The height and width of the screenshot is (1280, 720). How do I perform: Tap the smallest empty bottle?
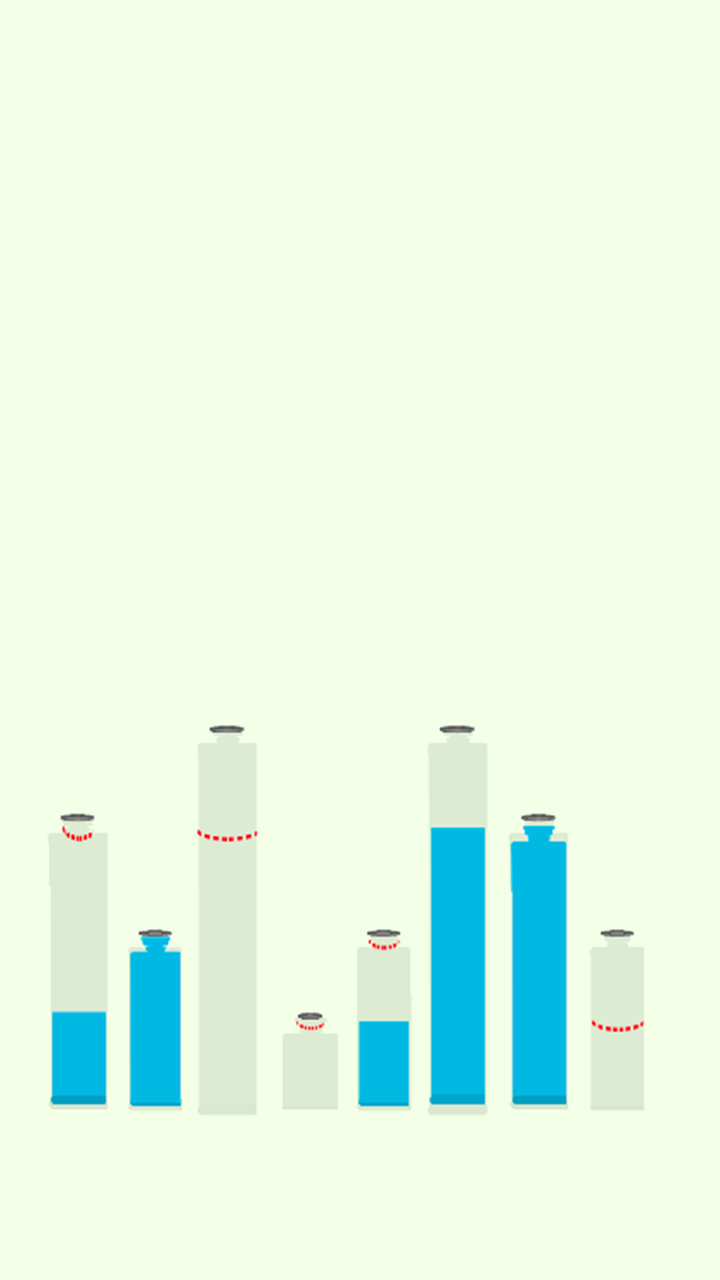(310, 1068)
